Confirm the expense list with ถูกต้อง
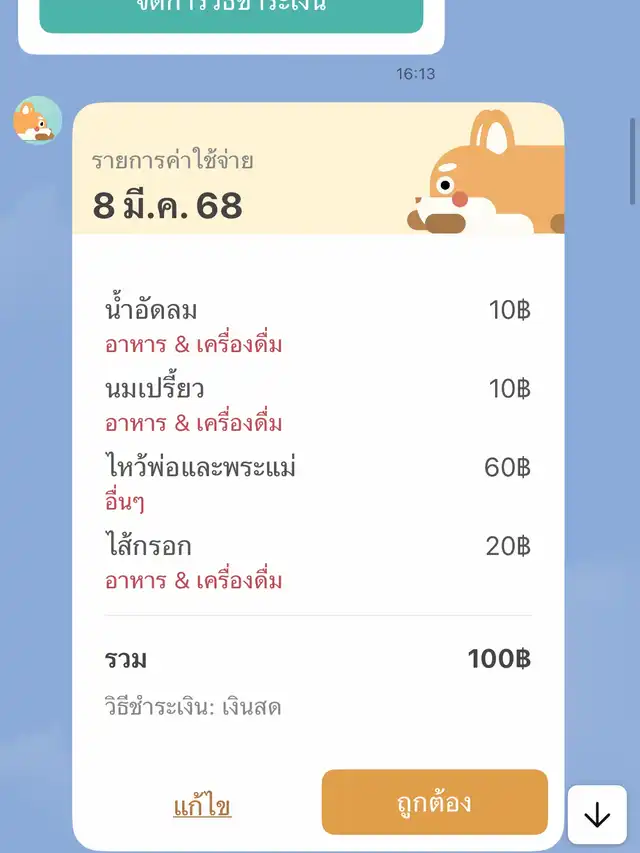The height and width of the screenshot is (853, 640). 434,802
